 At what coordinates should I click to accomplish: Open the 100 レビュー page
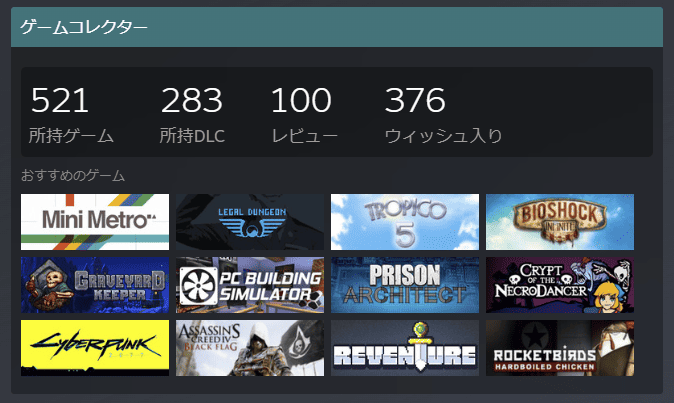pos(304,115)
